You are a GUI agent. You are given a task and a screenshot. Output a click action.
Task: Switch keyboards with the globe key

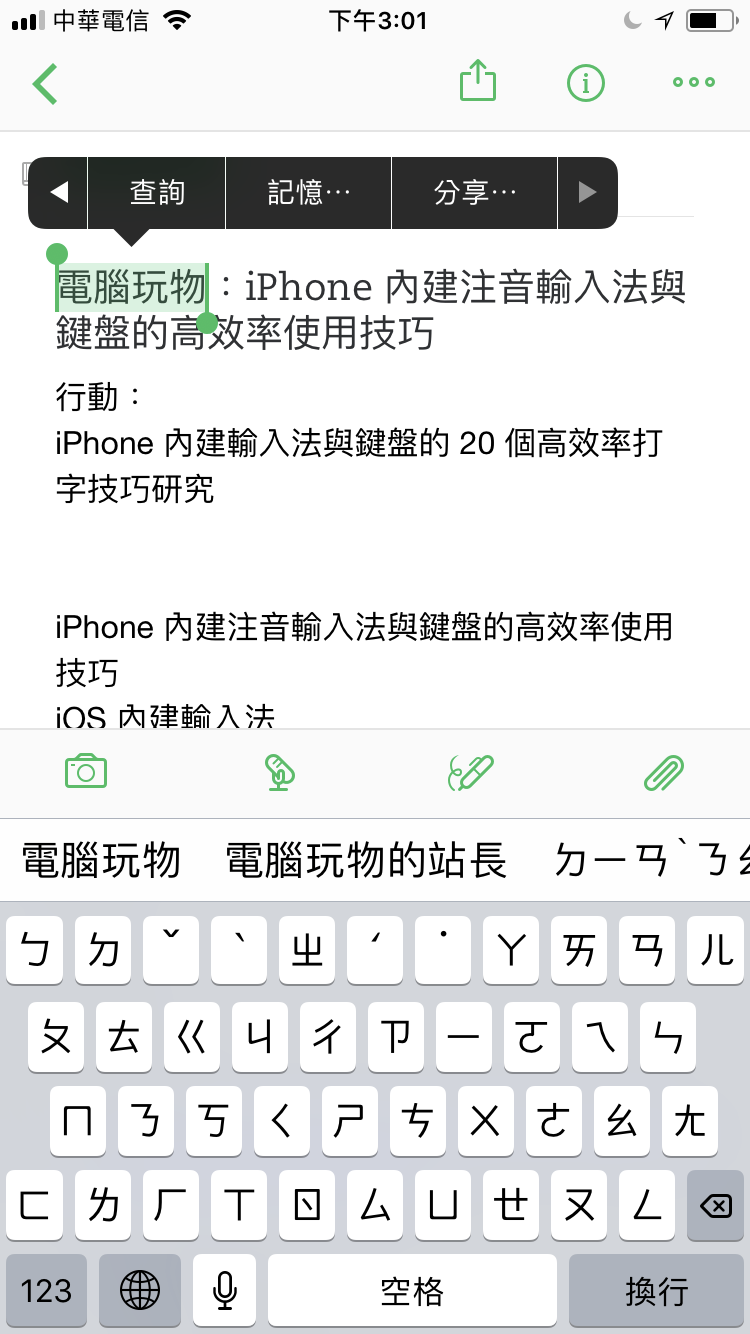coord(140,1290)
